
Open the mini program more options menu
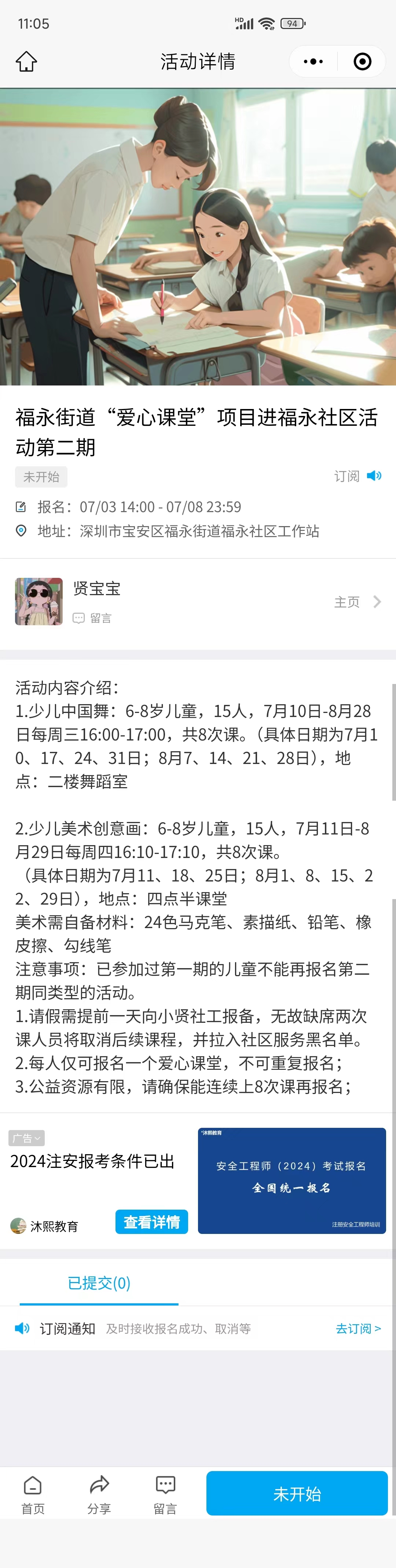click(313, 61)
